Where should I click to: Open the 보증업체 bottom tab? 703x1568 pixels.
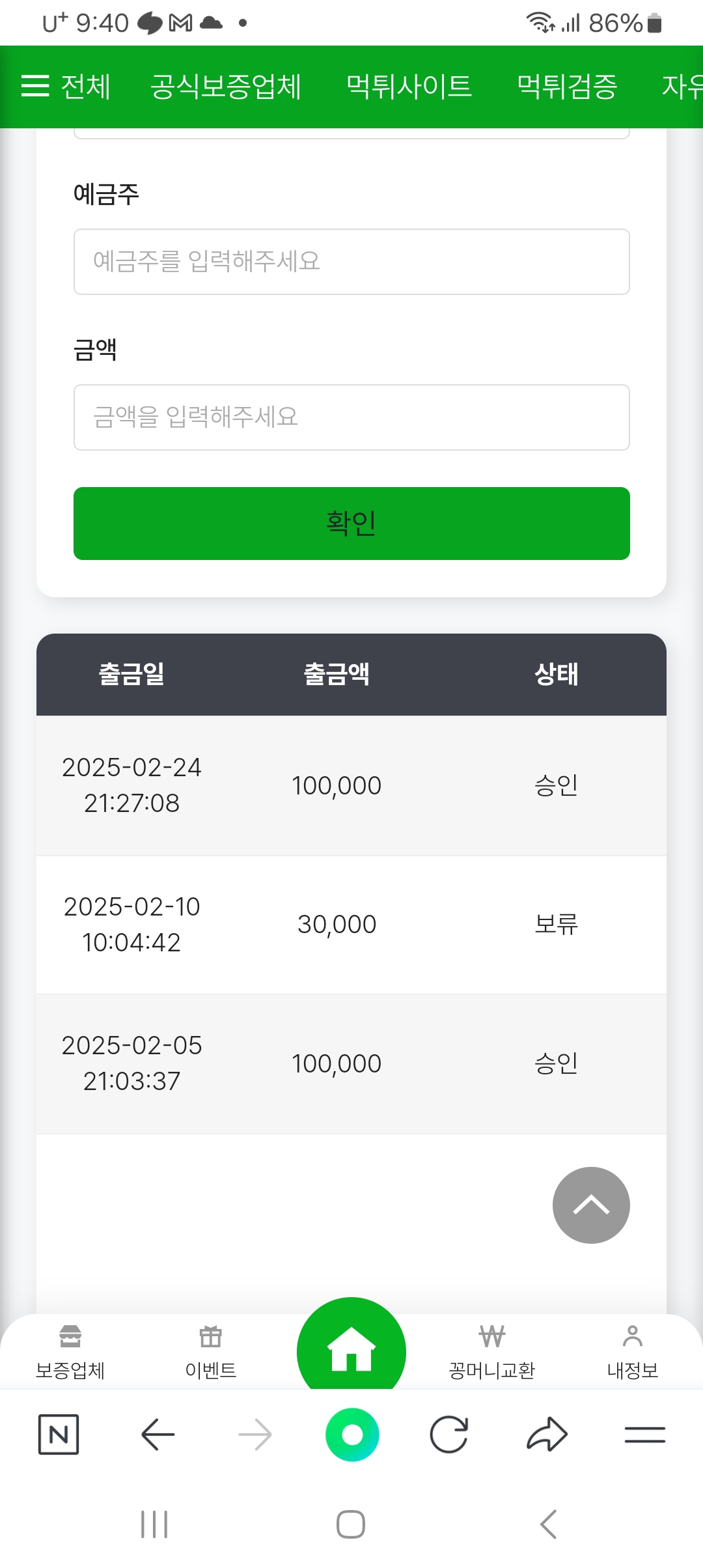point(70,1352)
